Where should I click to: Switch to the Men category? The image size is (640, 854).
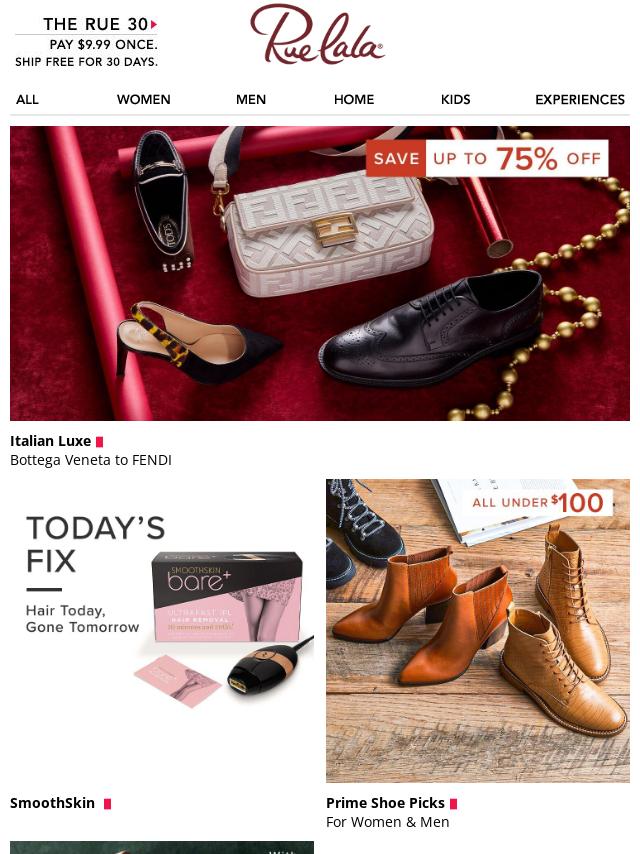coord(251,99)
